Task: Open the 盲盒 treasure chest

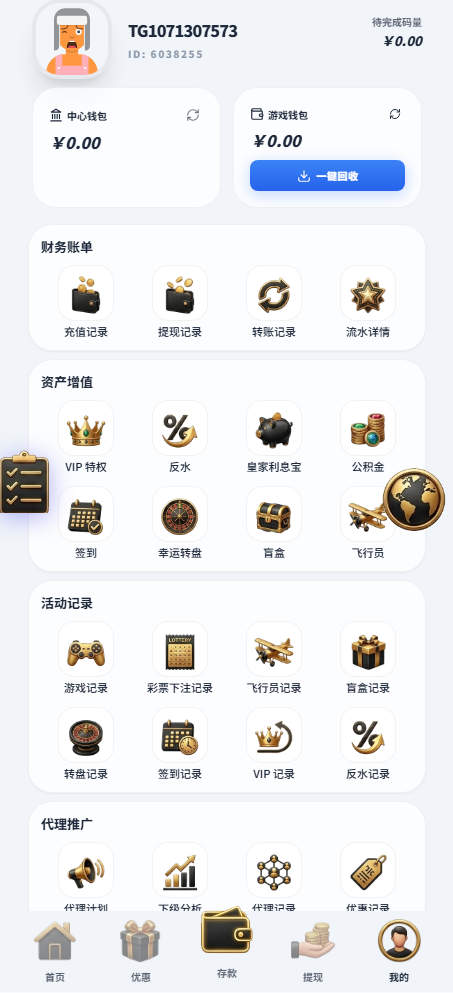Action: click(274, 523)
